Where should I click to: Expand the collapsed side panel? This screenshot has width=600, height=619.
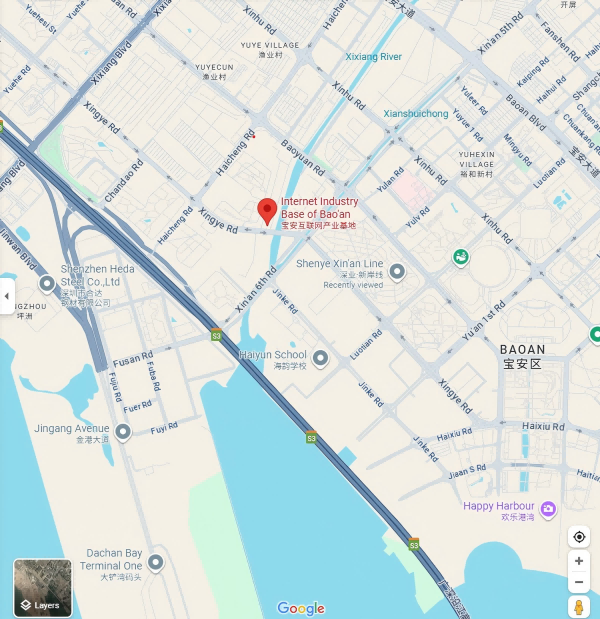pos(7,296)
